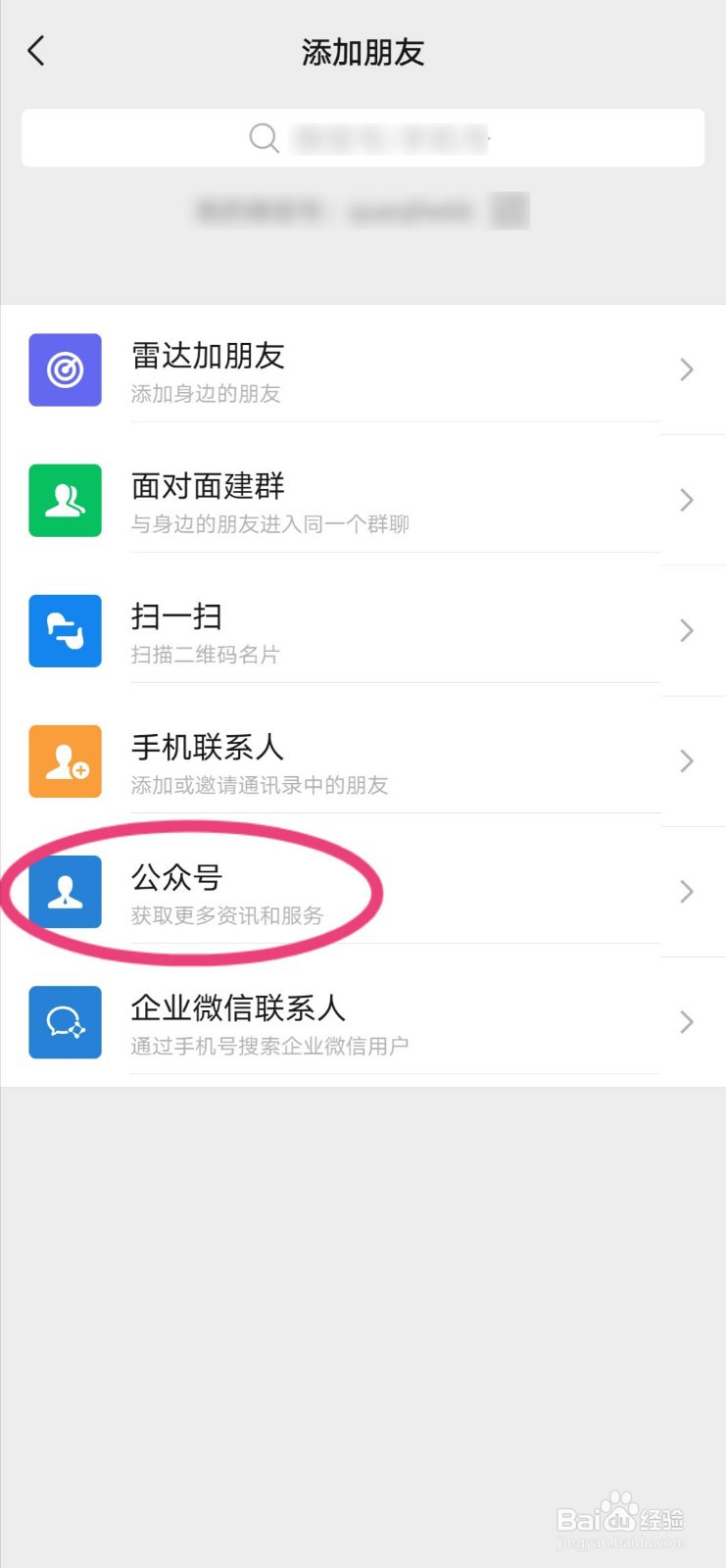
Task: Tap 获取更多资讯和服务 subtitle text
Action: tap(230, 916)
